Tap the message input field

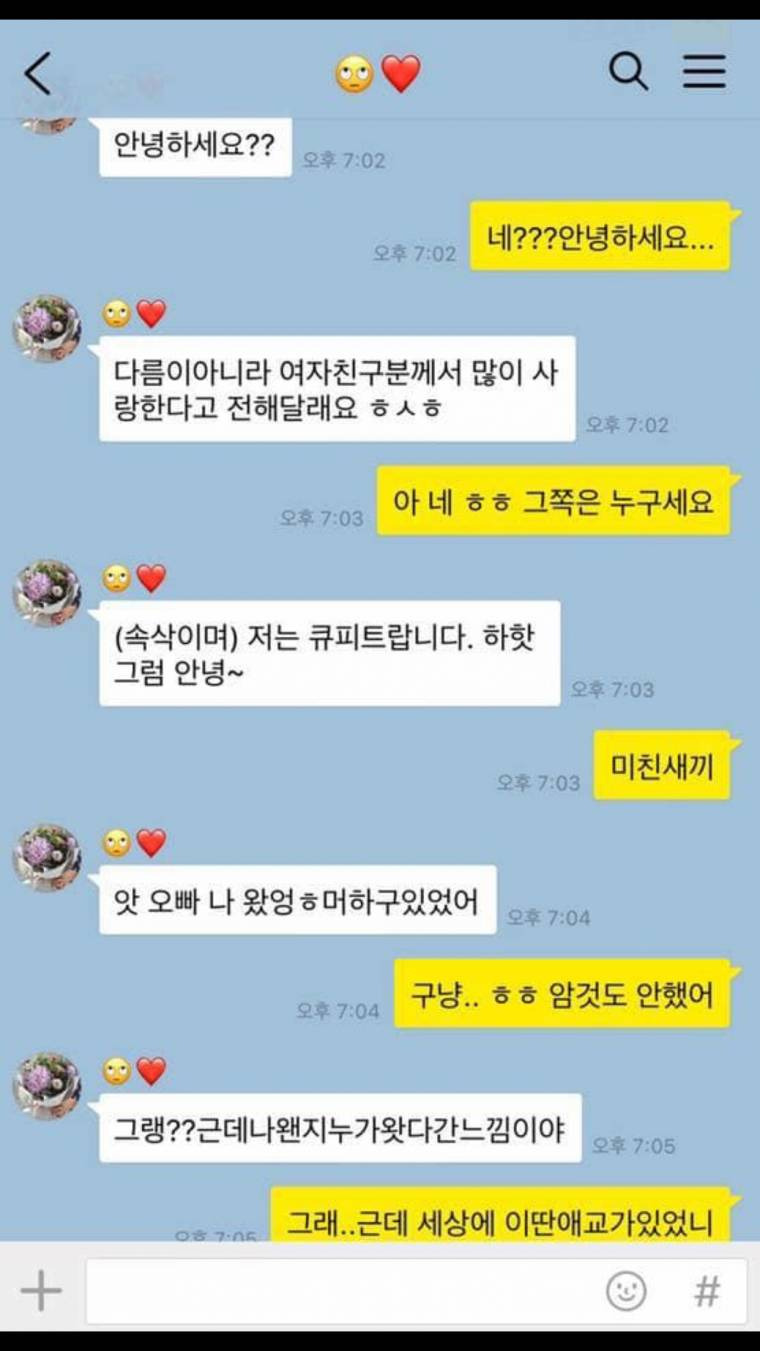pyautogui.click(x=340, y=1291)
